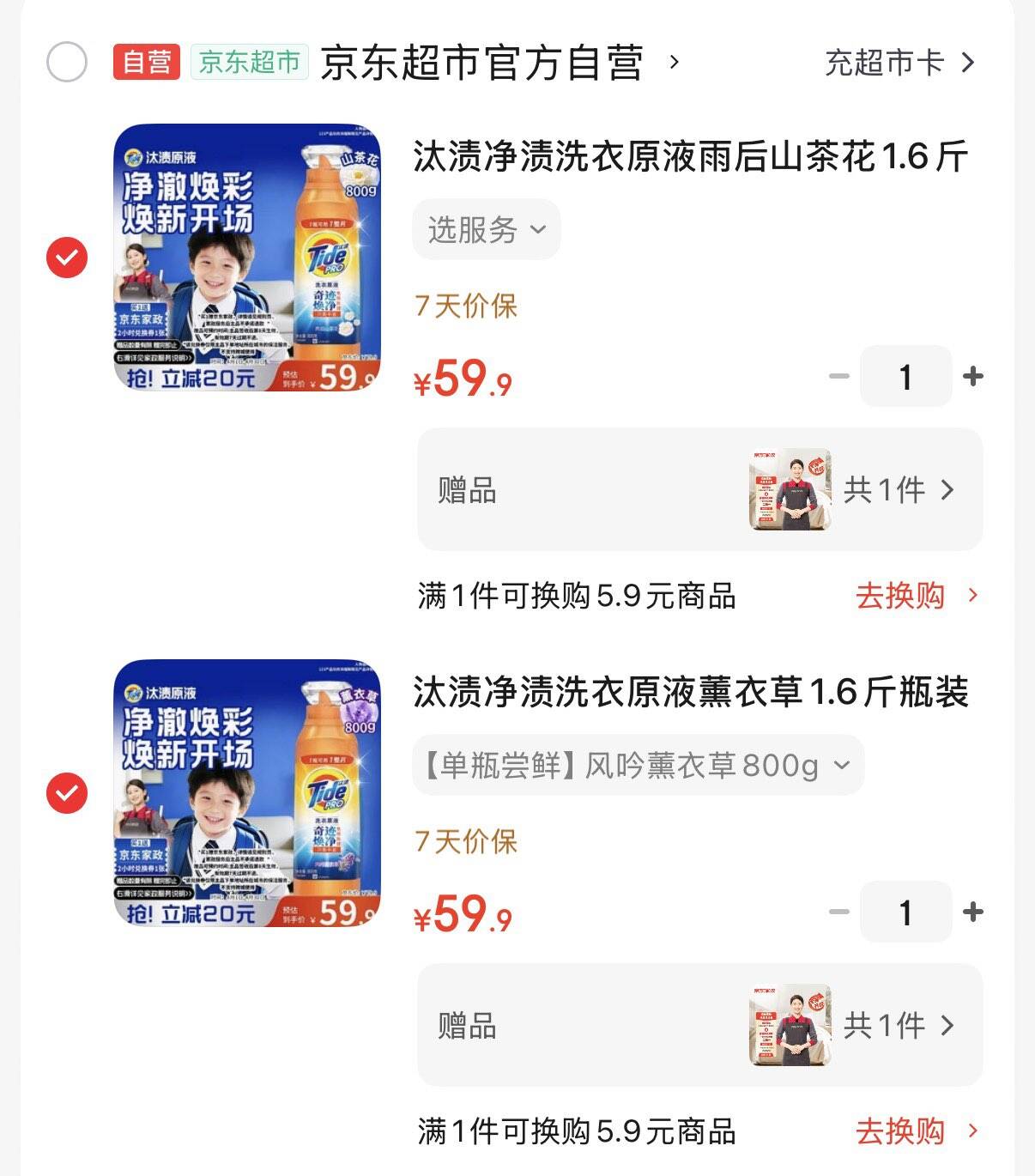The height and width of the screenshot is (1176, 1035).
Task: Uncheck the 雨后山茶花 detergent item
Action: pos(67,257)
